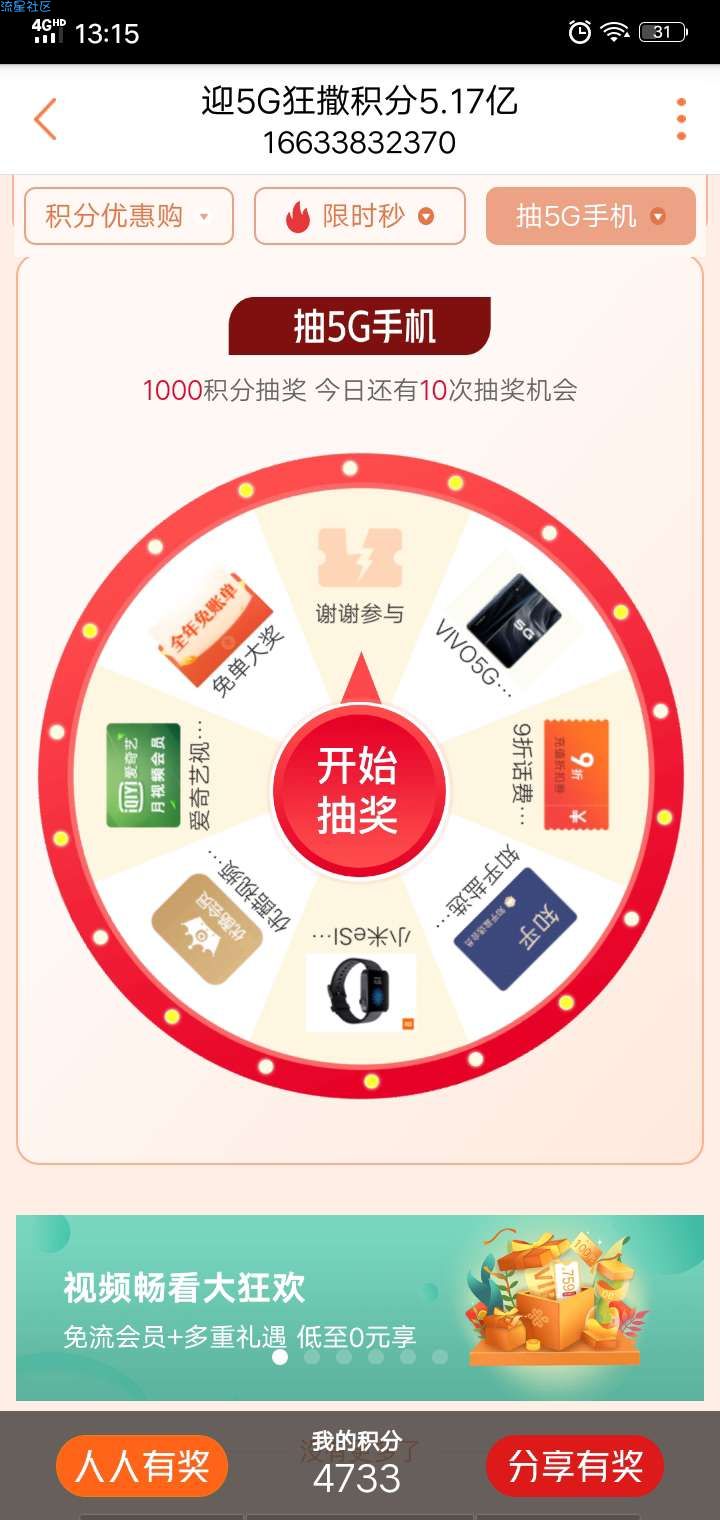720x1520 pixels.
Task: Switch to the 限时秒 tab
Action: click(360, 216)
